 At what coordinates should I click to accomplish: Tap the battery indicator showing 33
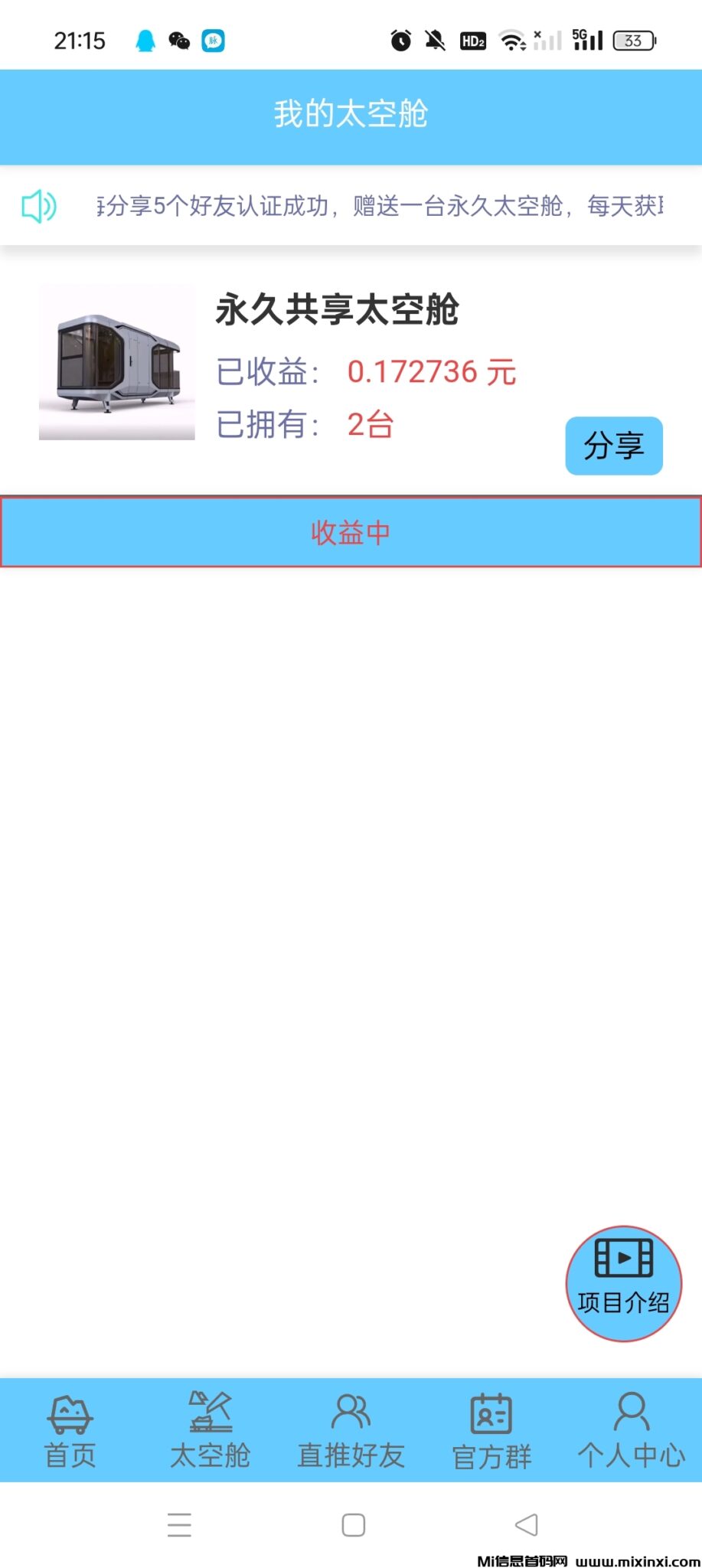(x=634, y=40)
